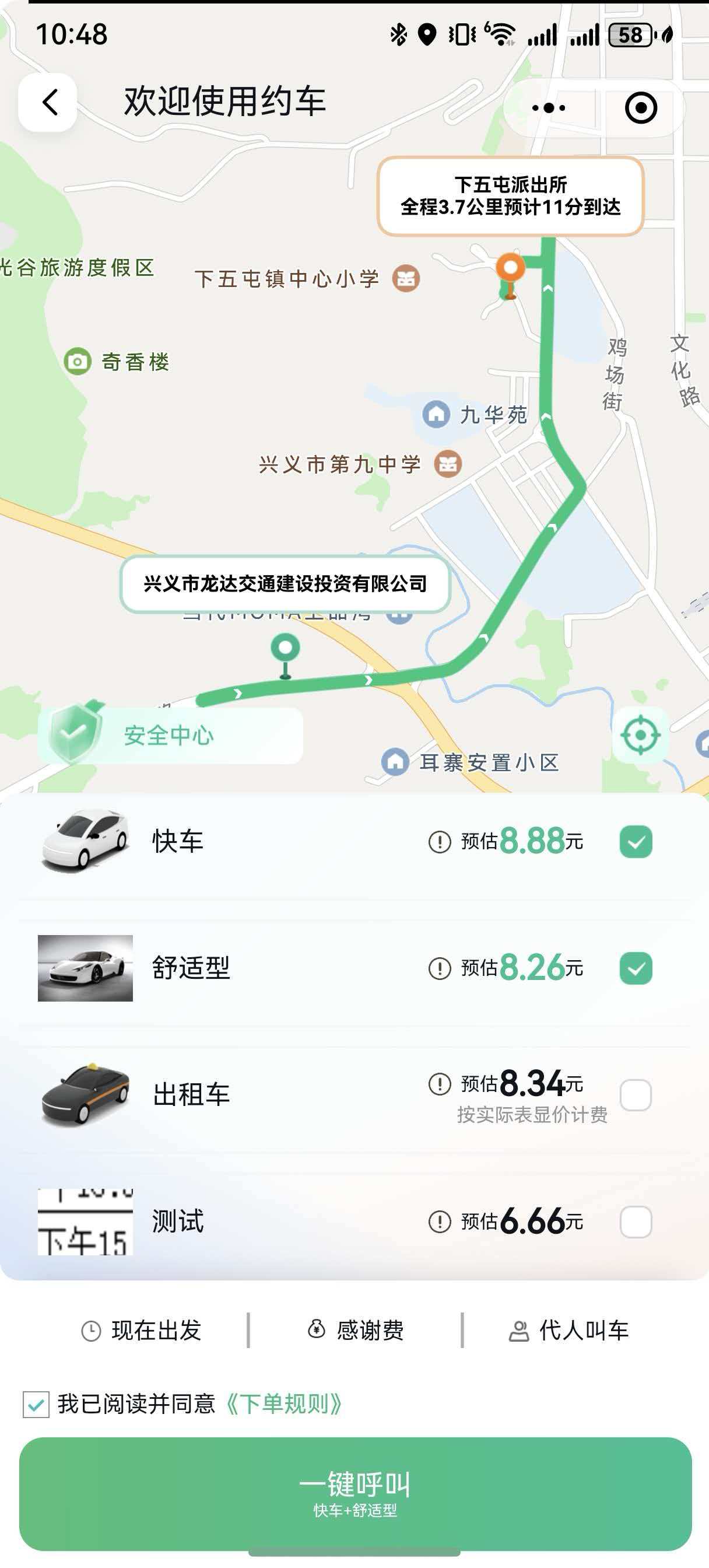Viewport: 709px width, 1568px height.
Task: Expand price estimate details for 快车
Action: coord(436,844)
